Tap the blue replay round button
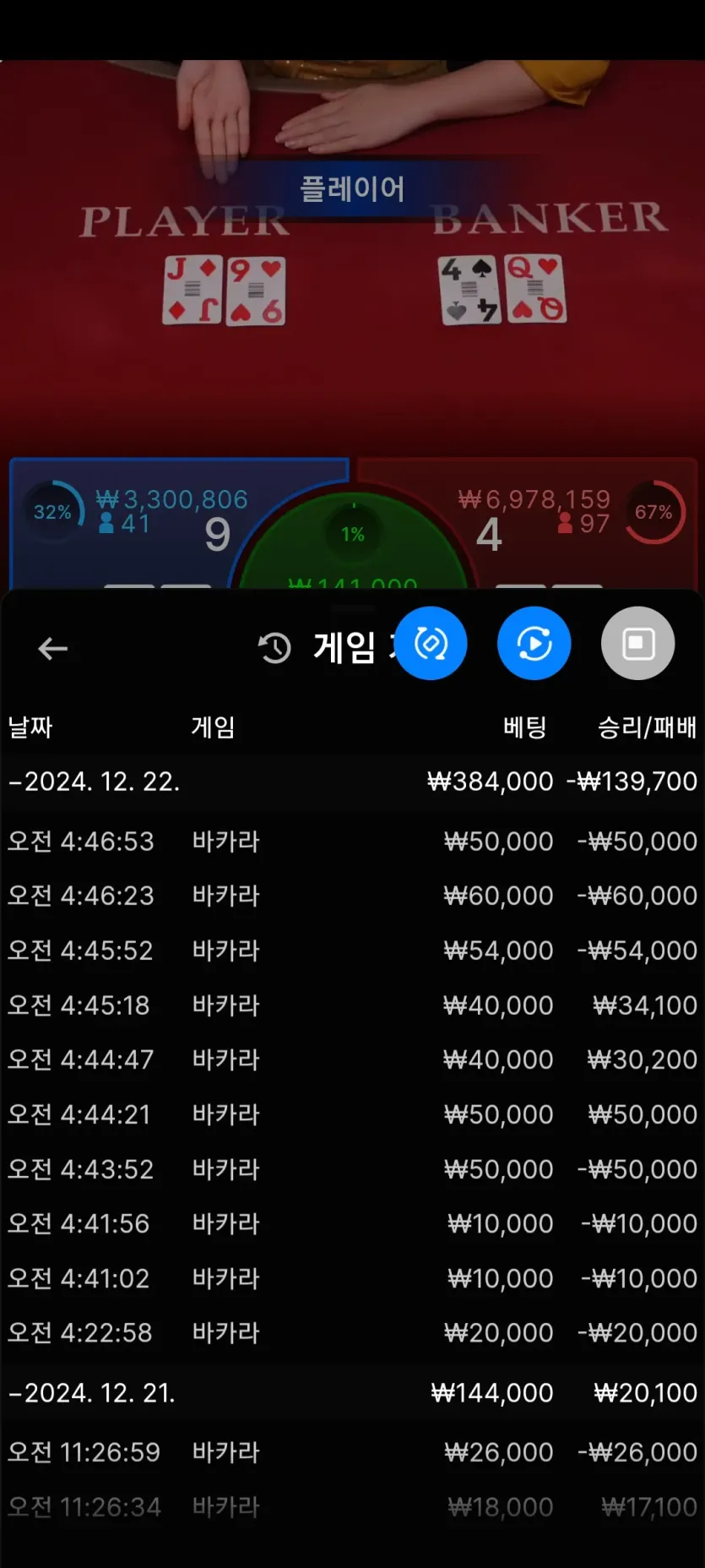 534,644
